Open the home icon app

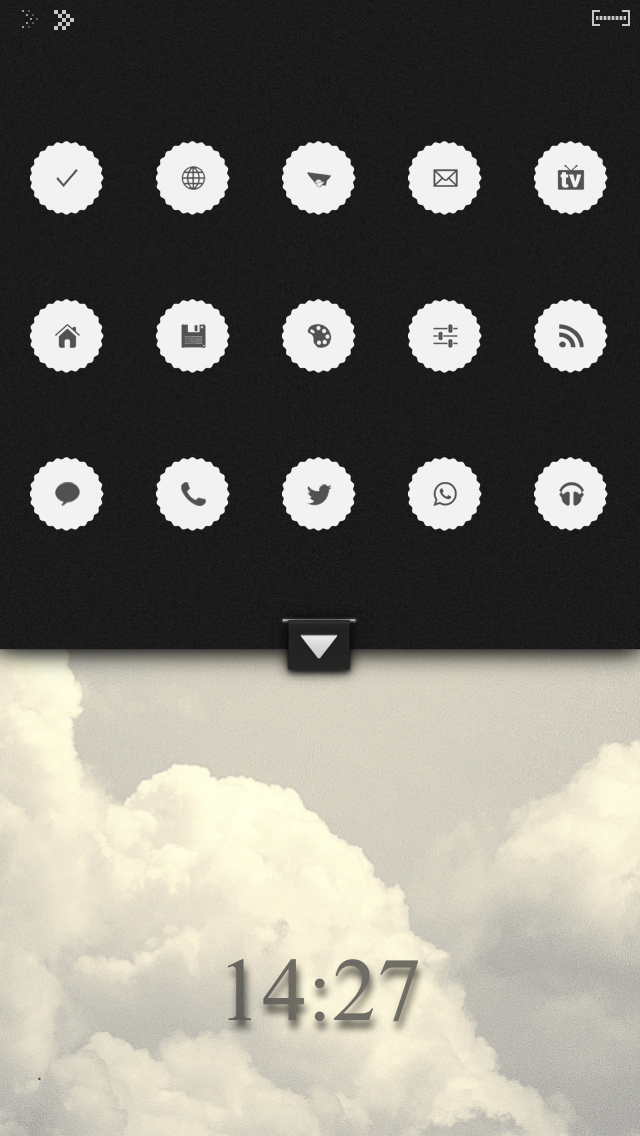click(67, 336)
